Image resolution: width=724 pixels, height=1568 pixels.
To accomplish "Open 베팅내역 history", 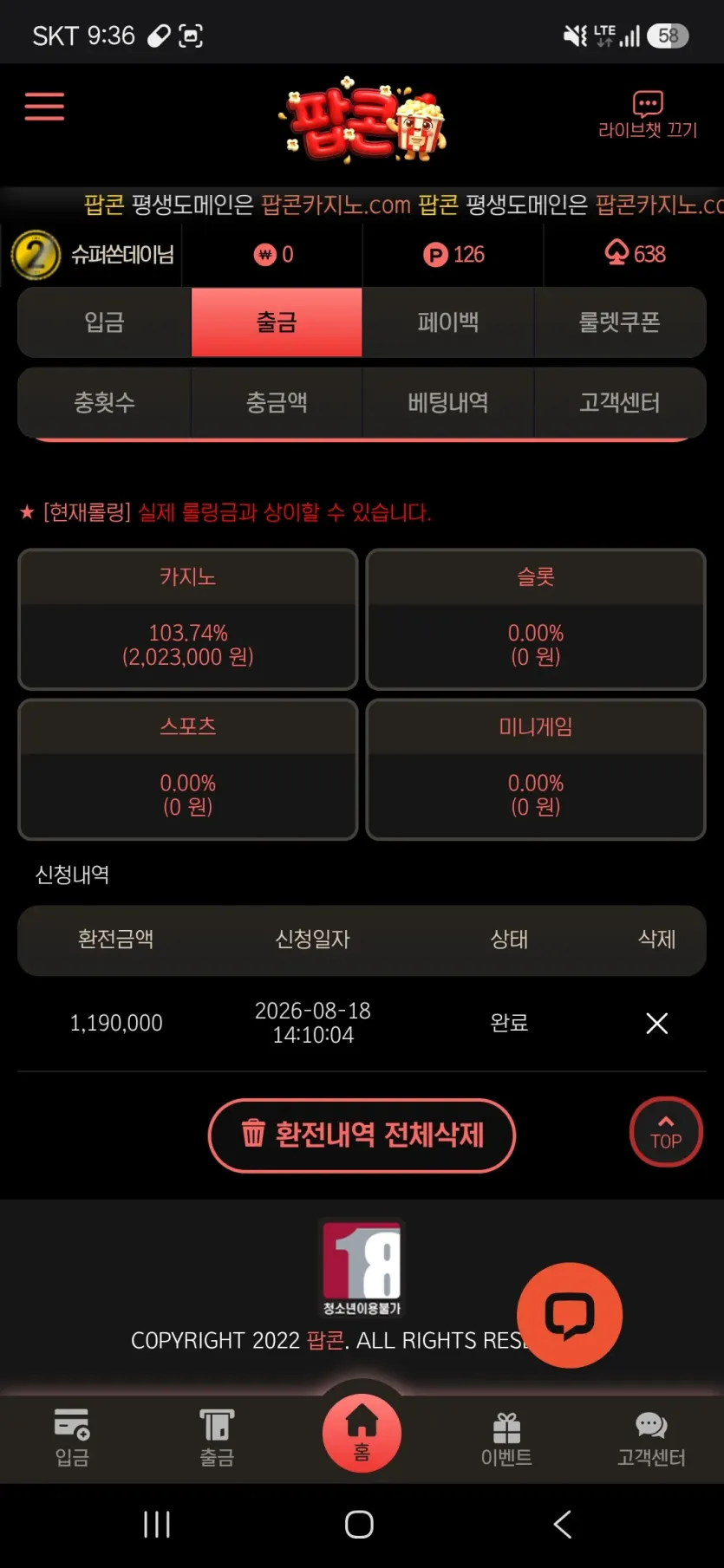I will coord(447,402).
